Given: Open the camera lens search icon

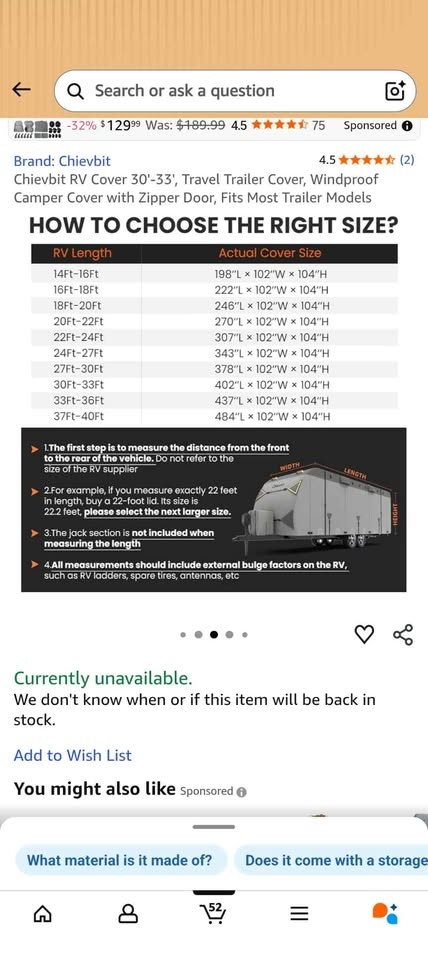Looking at the screenshot, I should coord(395,91).
